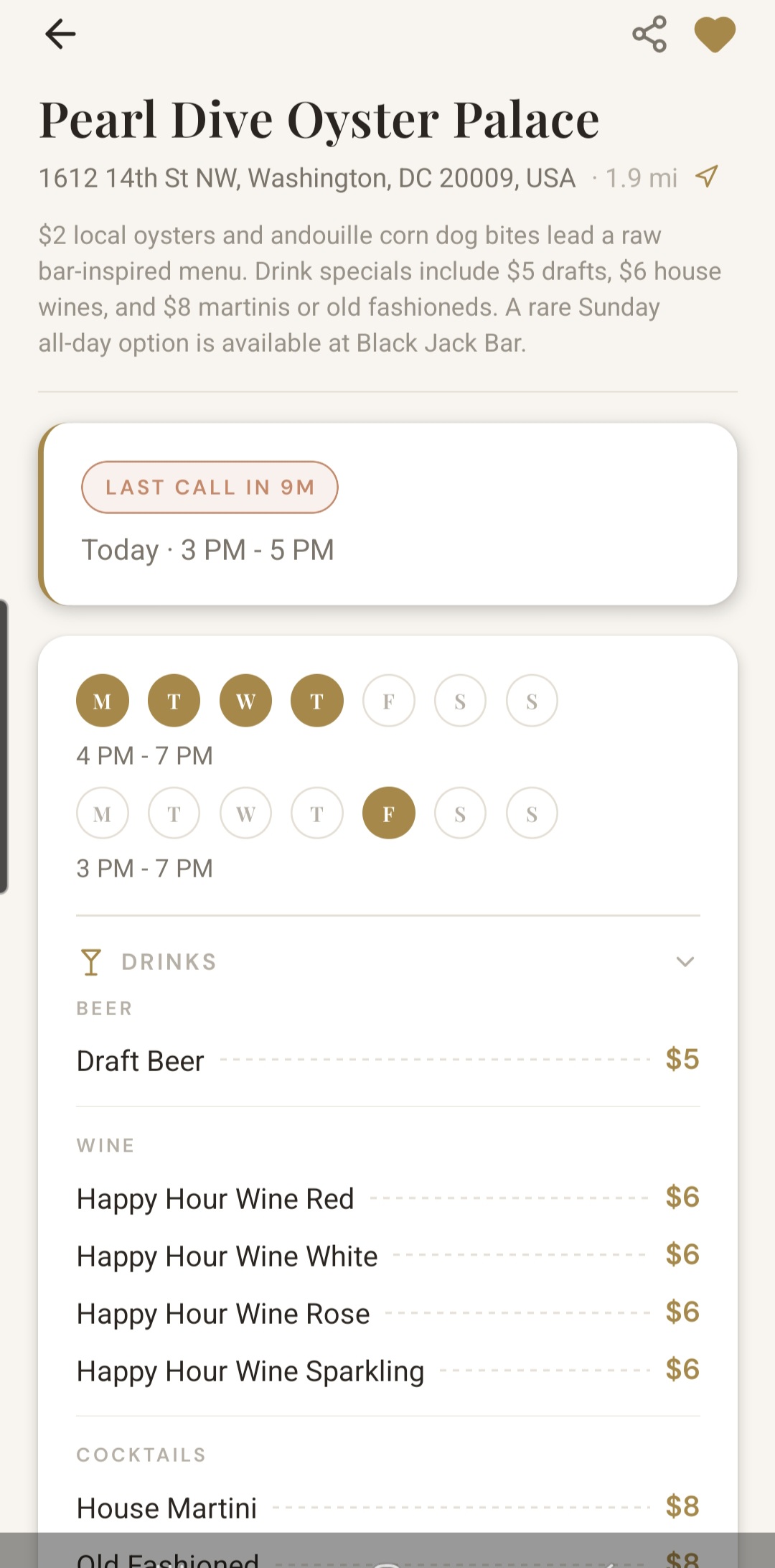Open the Draft Beer menu item
Screen dimensions: 775x1568
point(140,1060)
